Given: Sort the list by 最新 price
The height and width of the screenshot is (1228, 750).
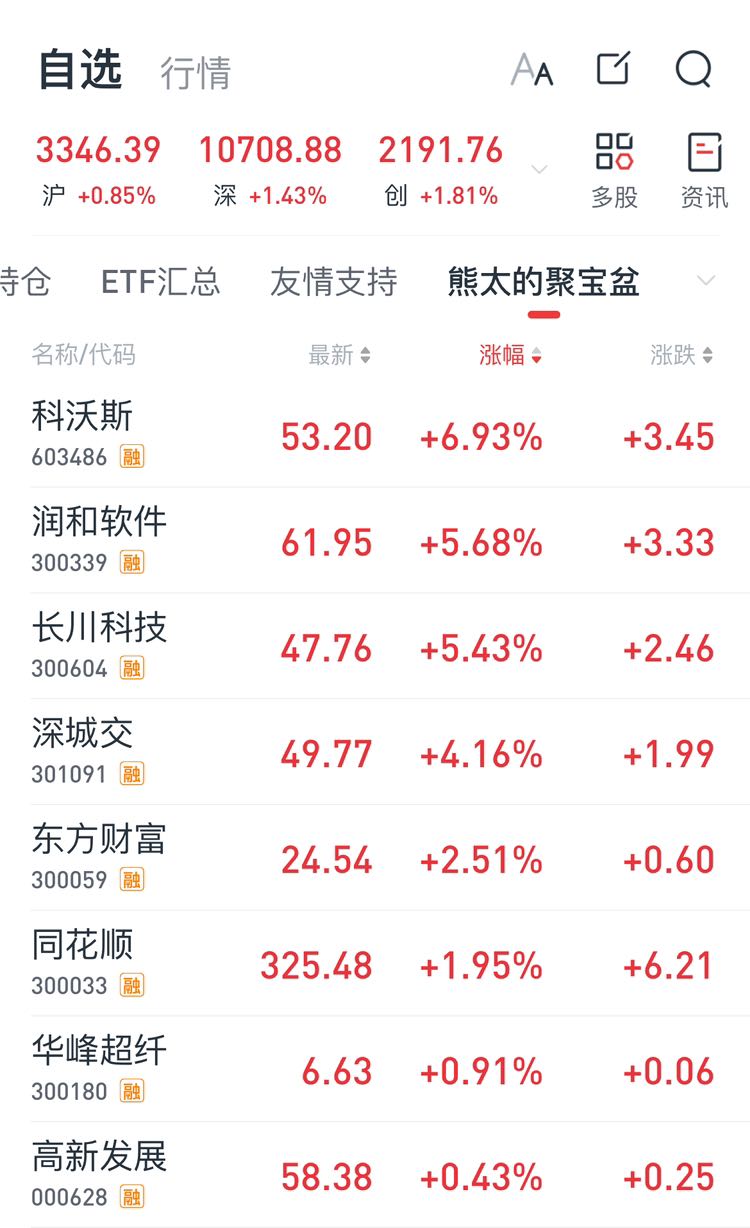Looking at the screenshot, I should (x=339, y=355).
